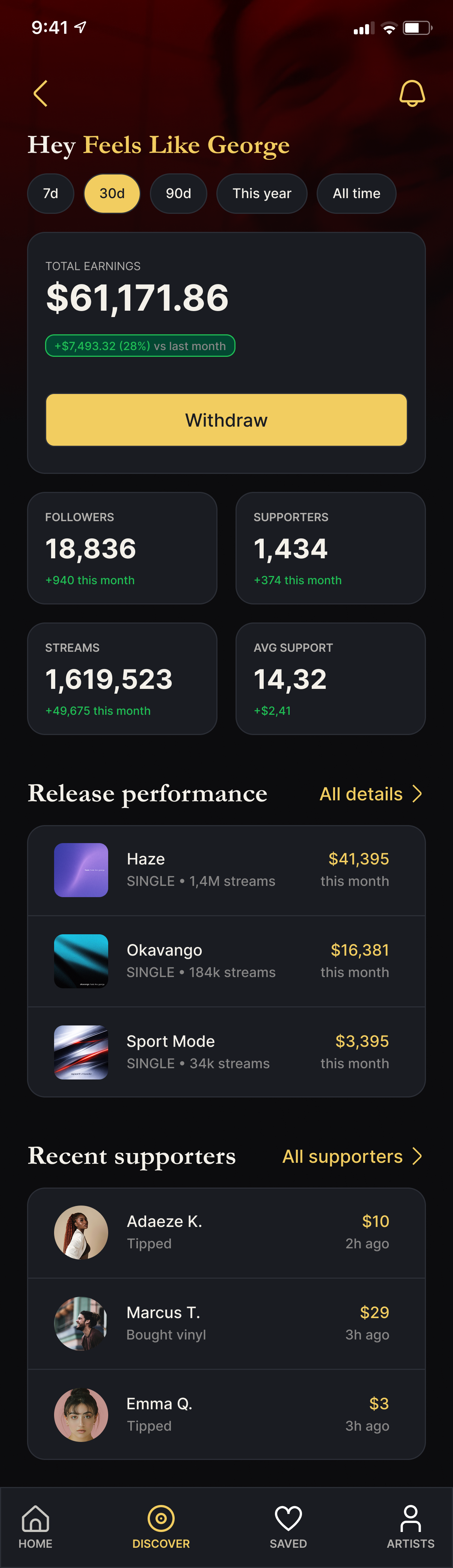Open Emma Q.'s supporter entry
This screenshot has height=1568, width=453.
226,1414
